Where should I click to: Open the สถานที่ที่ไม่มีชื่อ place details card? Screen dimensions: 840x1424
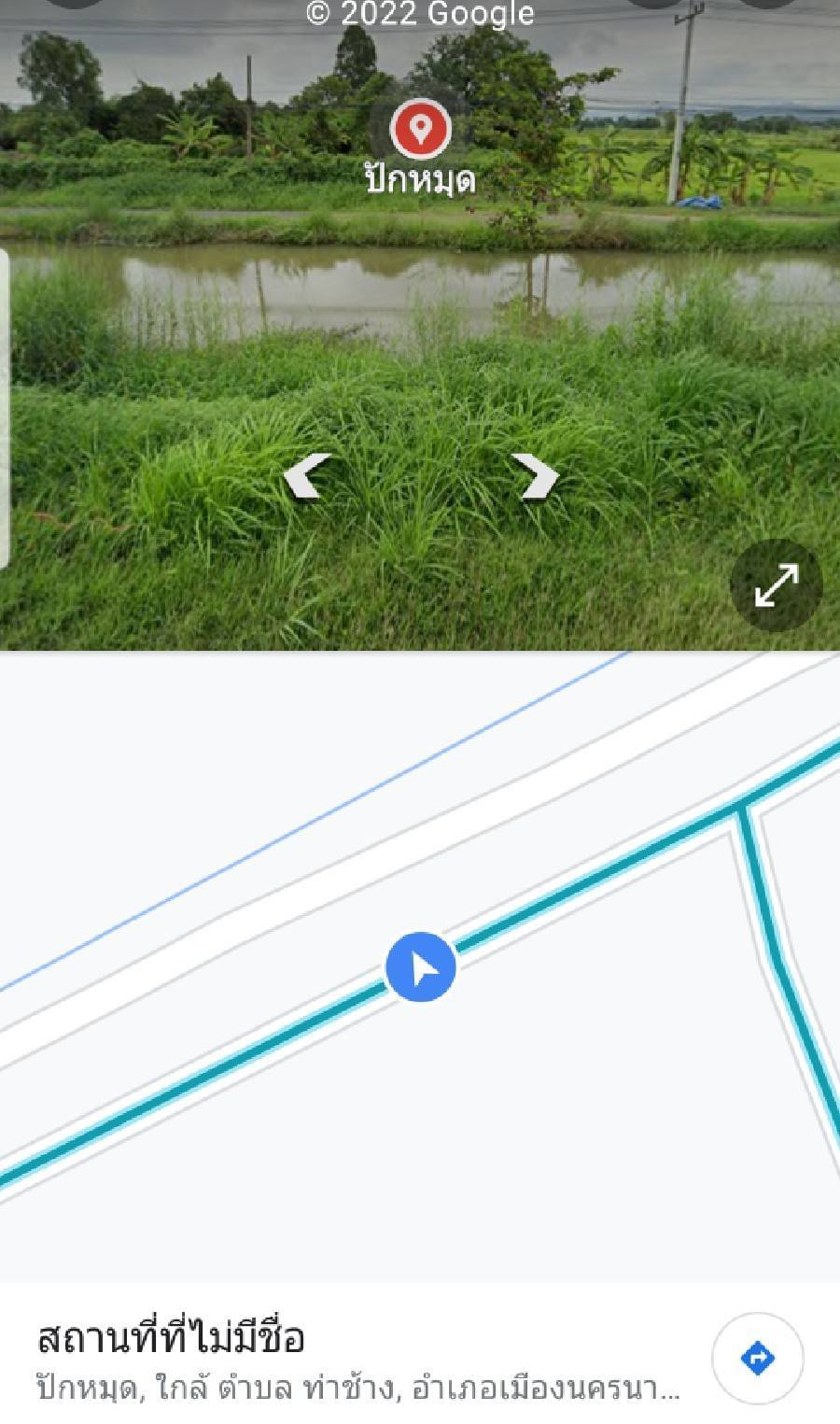420,1354
